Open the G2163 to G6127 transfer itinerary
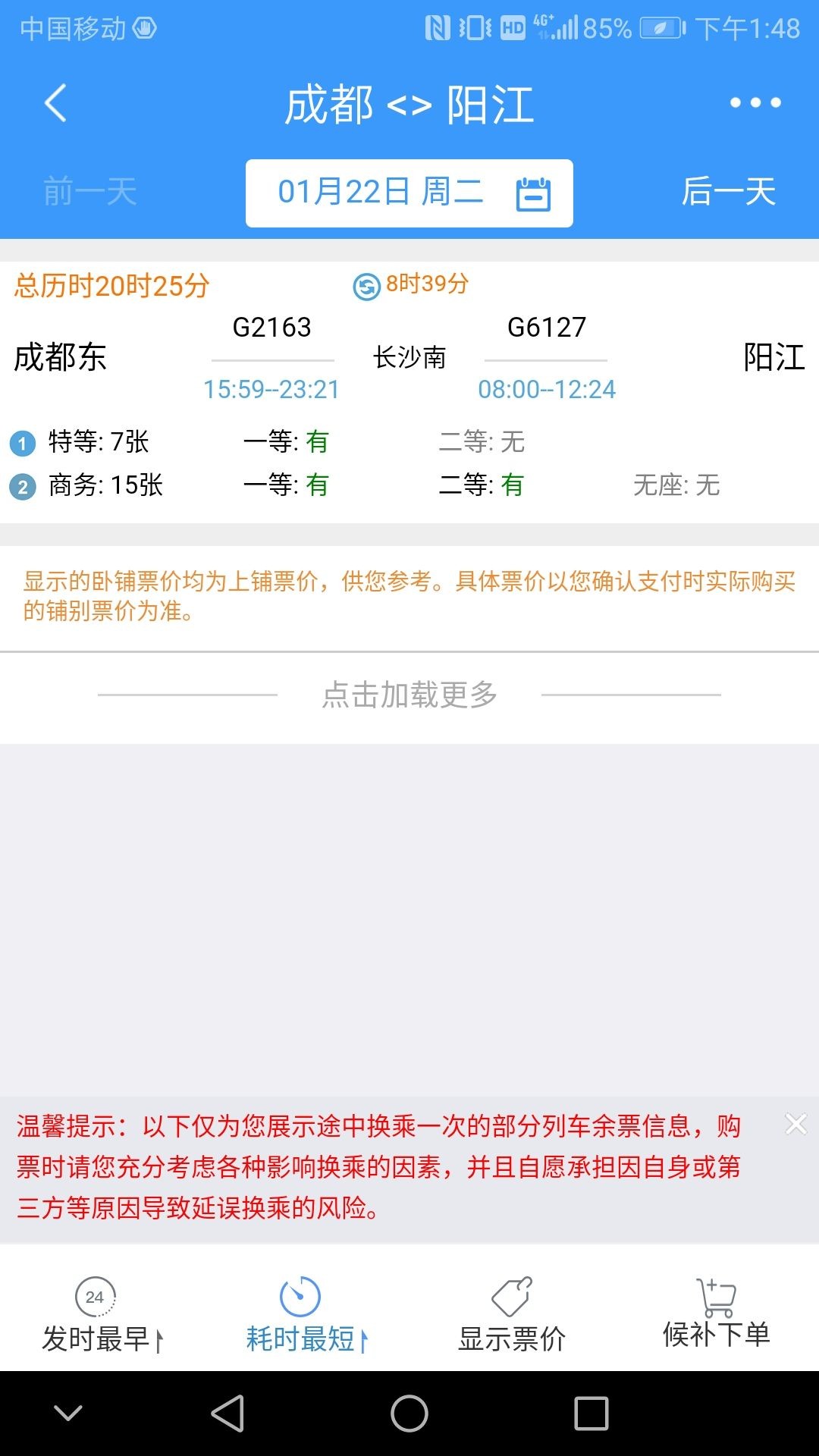This screenshot has height=1456, width=819. click(x=409, y=392)
